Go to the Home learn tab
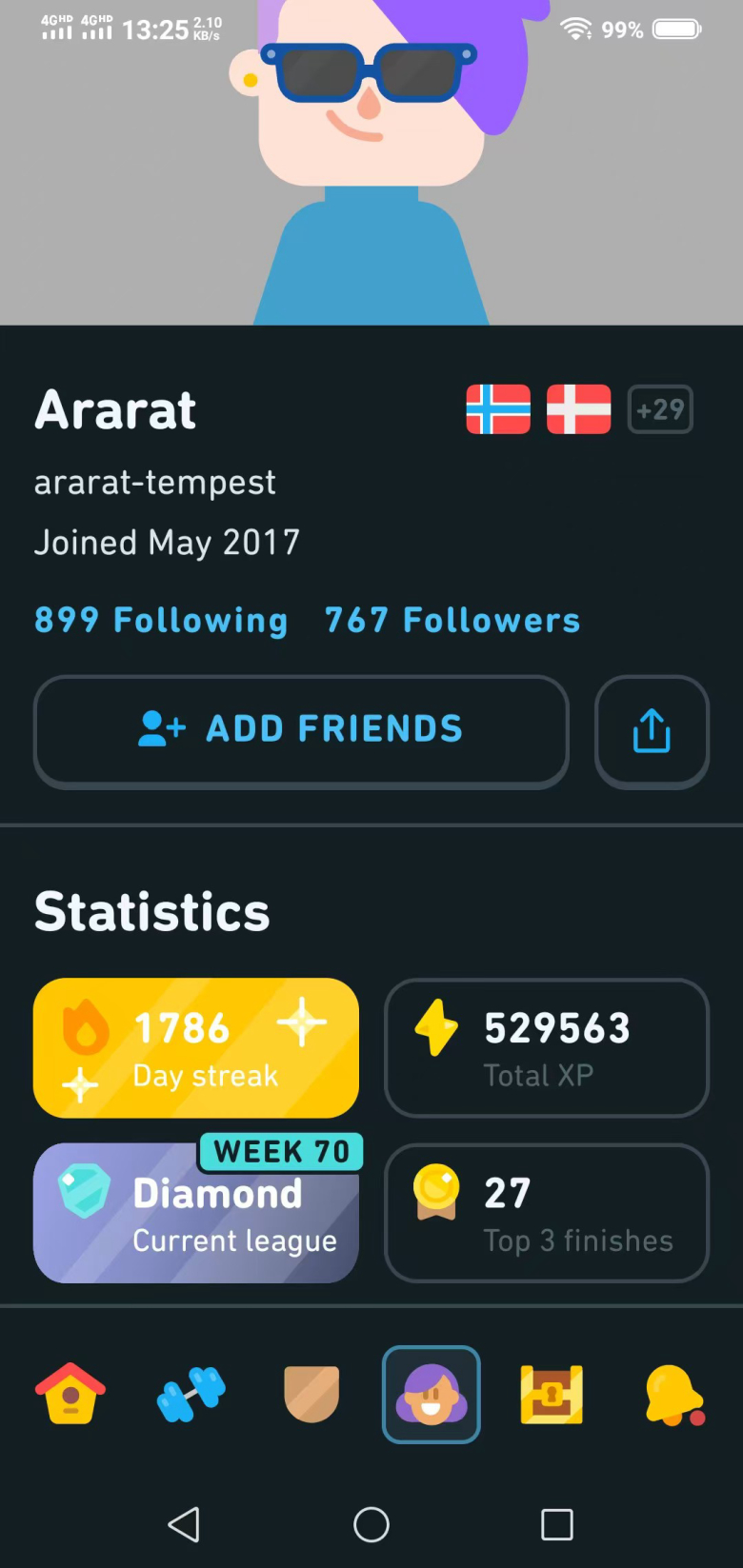 point(70,1394)
